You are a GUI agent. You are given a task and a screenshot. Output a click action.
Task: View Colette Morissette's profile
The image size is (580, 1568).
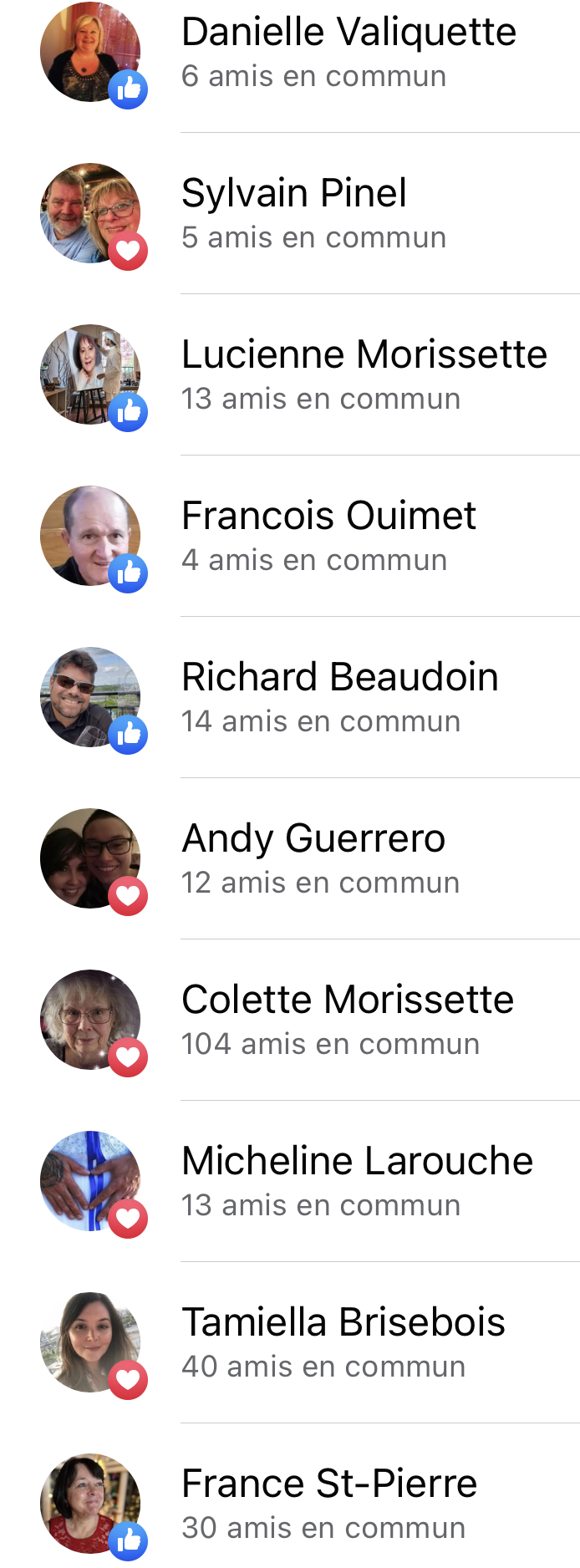tap(347, 1000)
